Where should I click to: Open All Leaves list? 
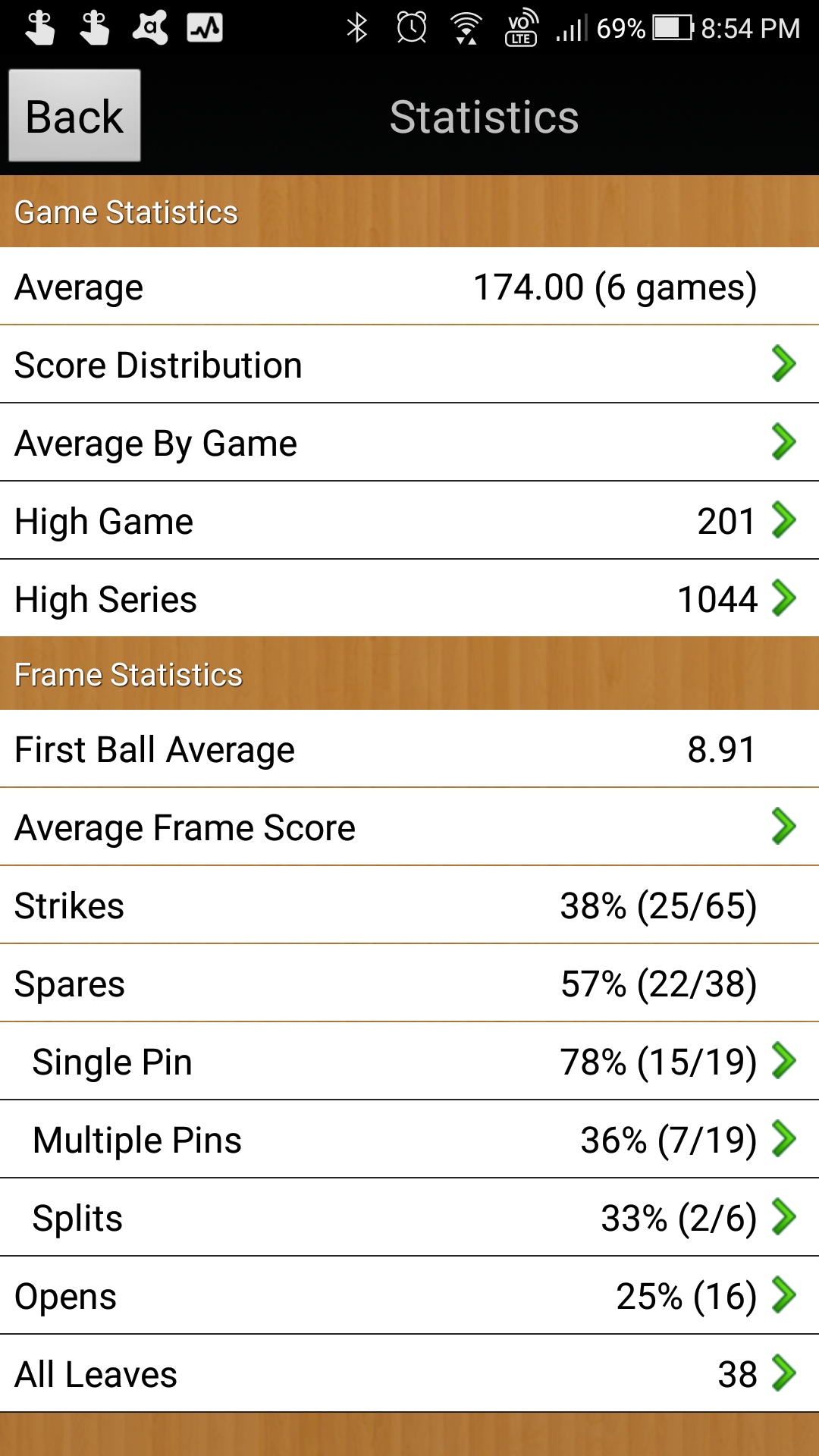pyautogui.click(x=409, y=1373)
